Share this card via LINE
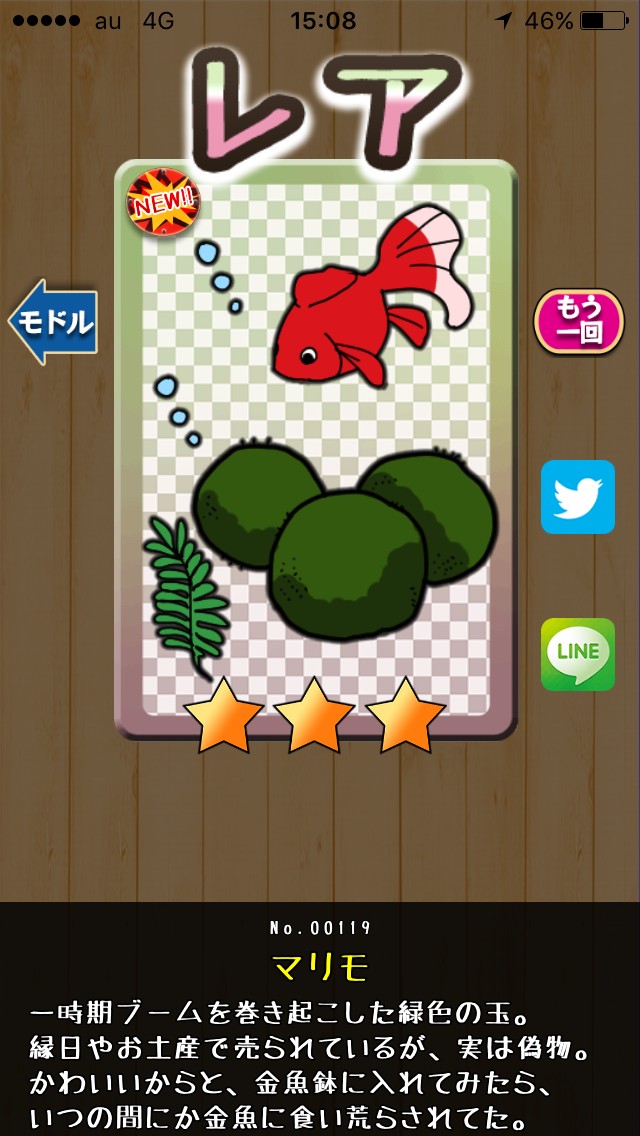This screenshot has height=1136, width=640. coord(578,654)
